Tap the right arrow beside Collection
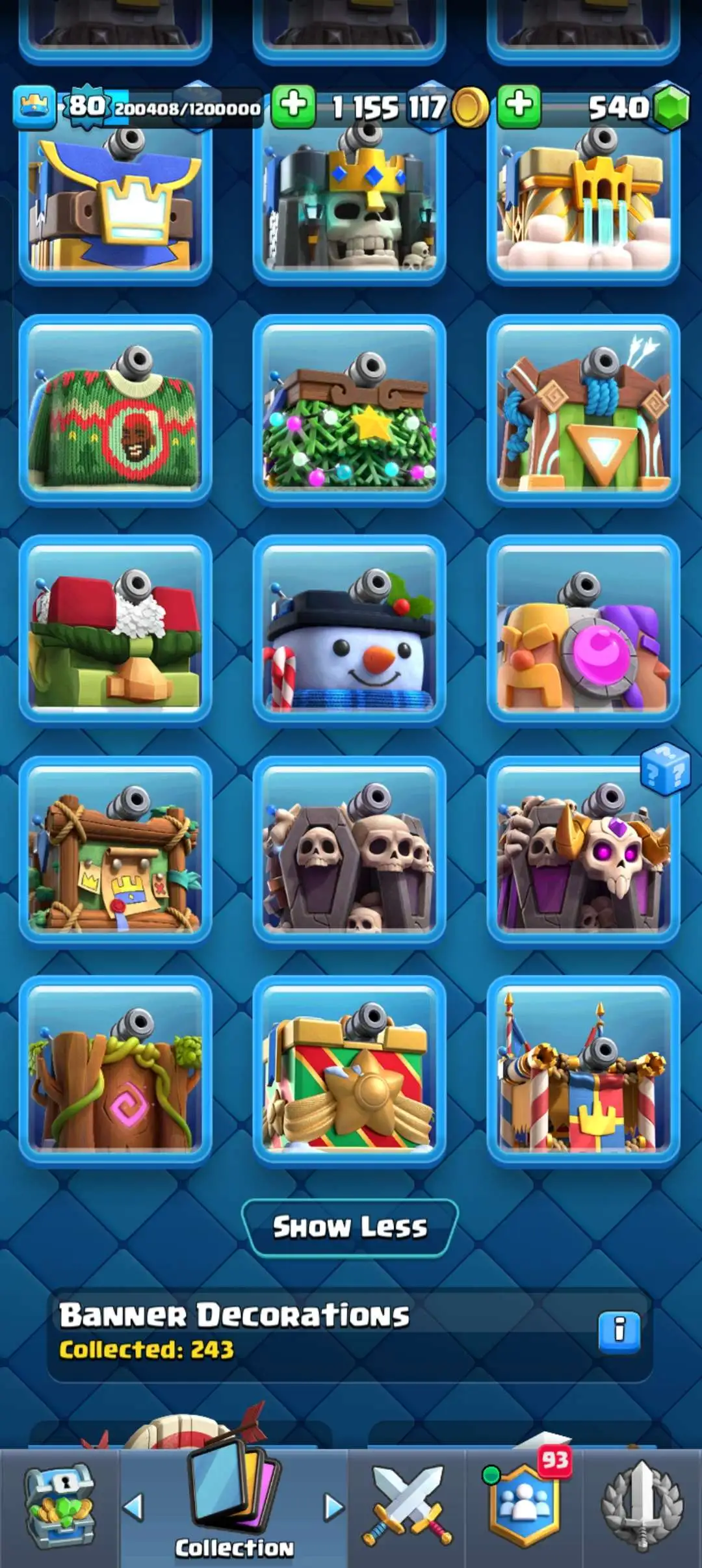The image size is (702, 1568). pyautogui.click(x=333, y=1507)
